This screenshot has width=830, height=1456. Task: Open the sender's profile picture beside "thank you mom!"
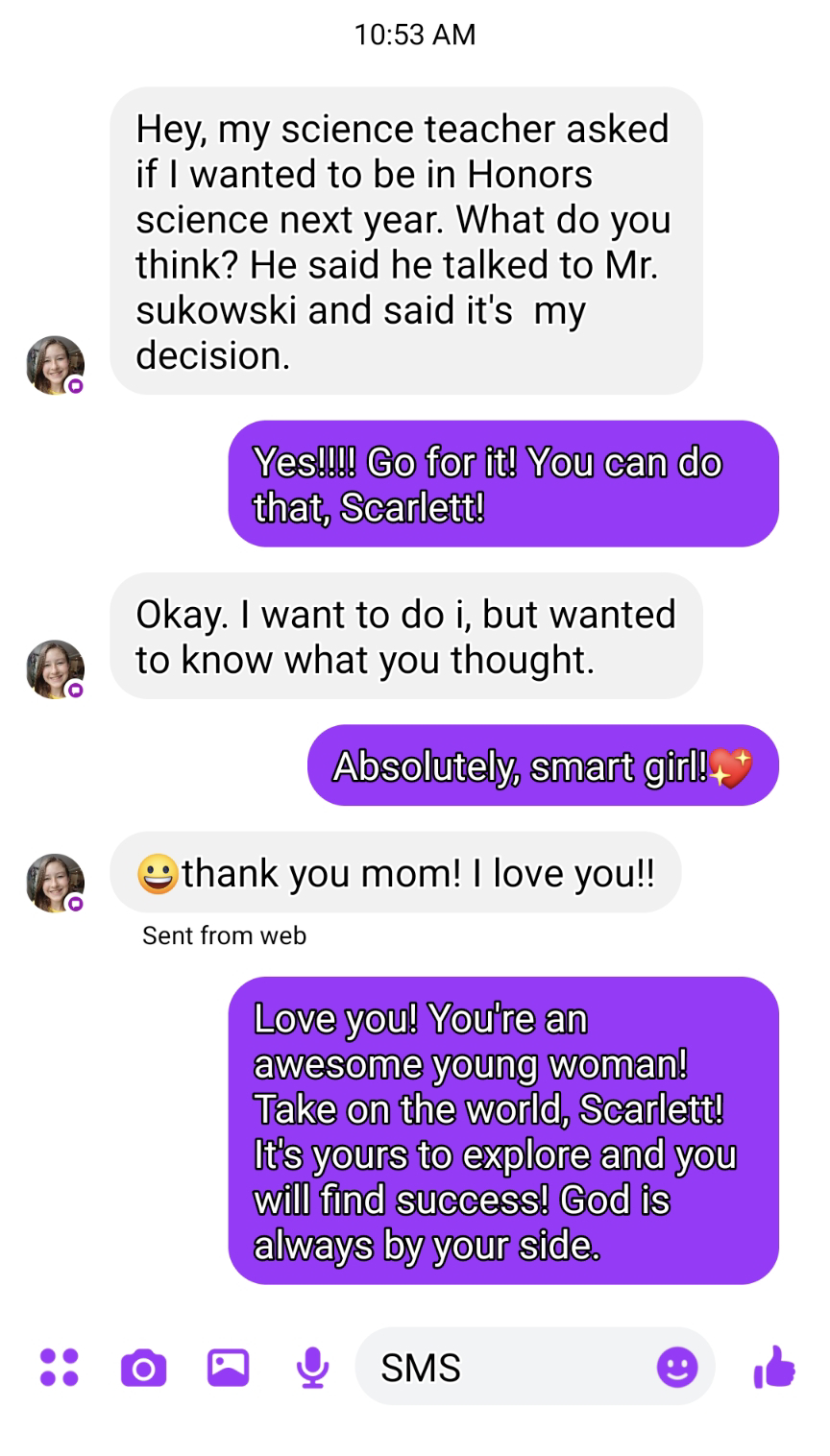(x=55, y=882)
